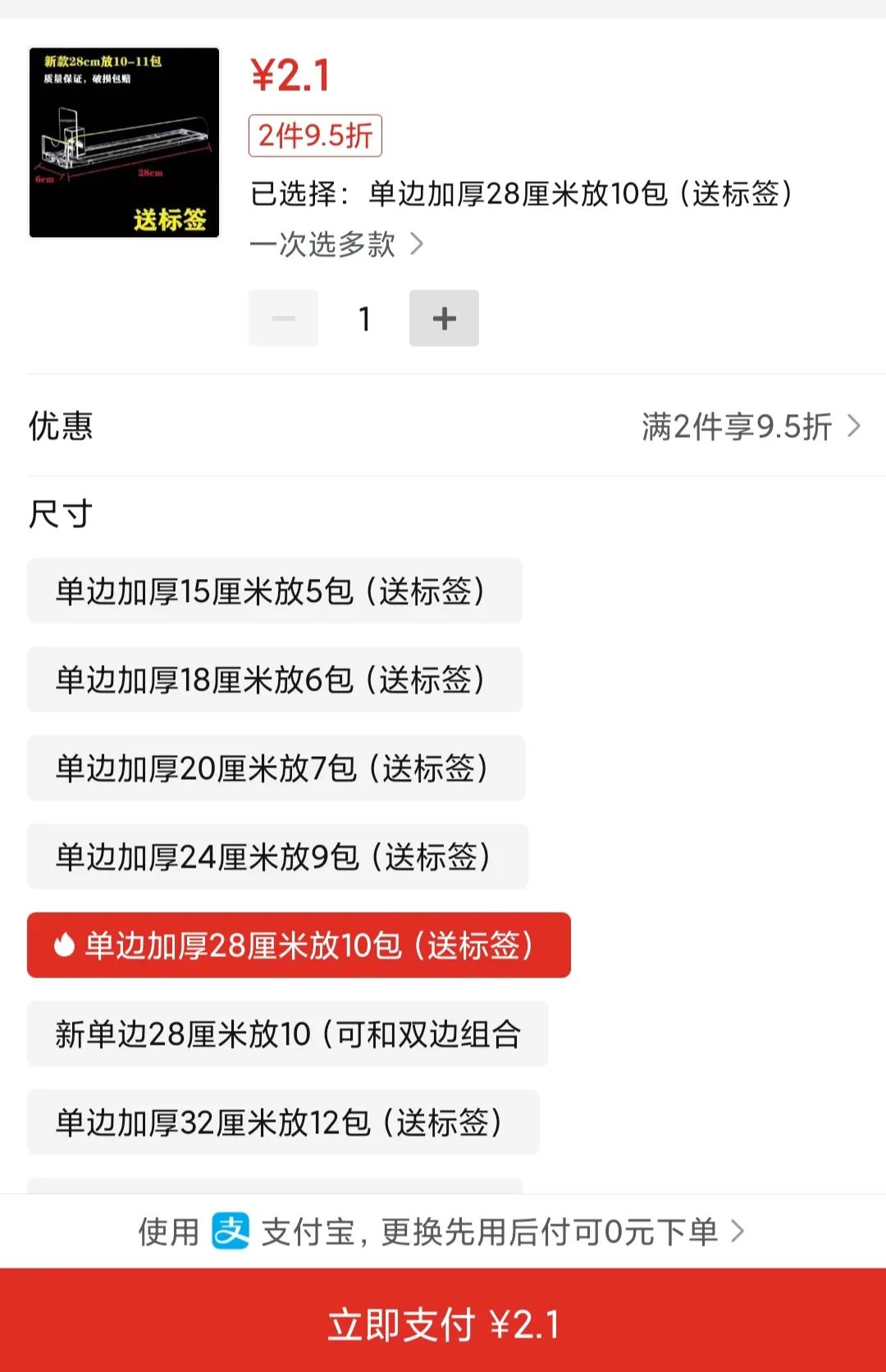Select size 单边加厚24厘米放9包

point(277,857)
